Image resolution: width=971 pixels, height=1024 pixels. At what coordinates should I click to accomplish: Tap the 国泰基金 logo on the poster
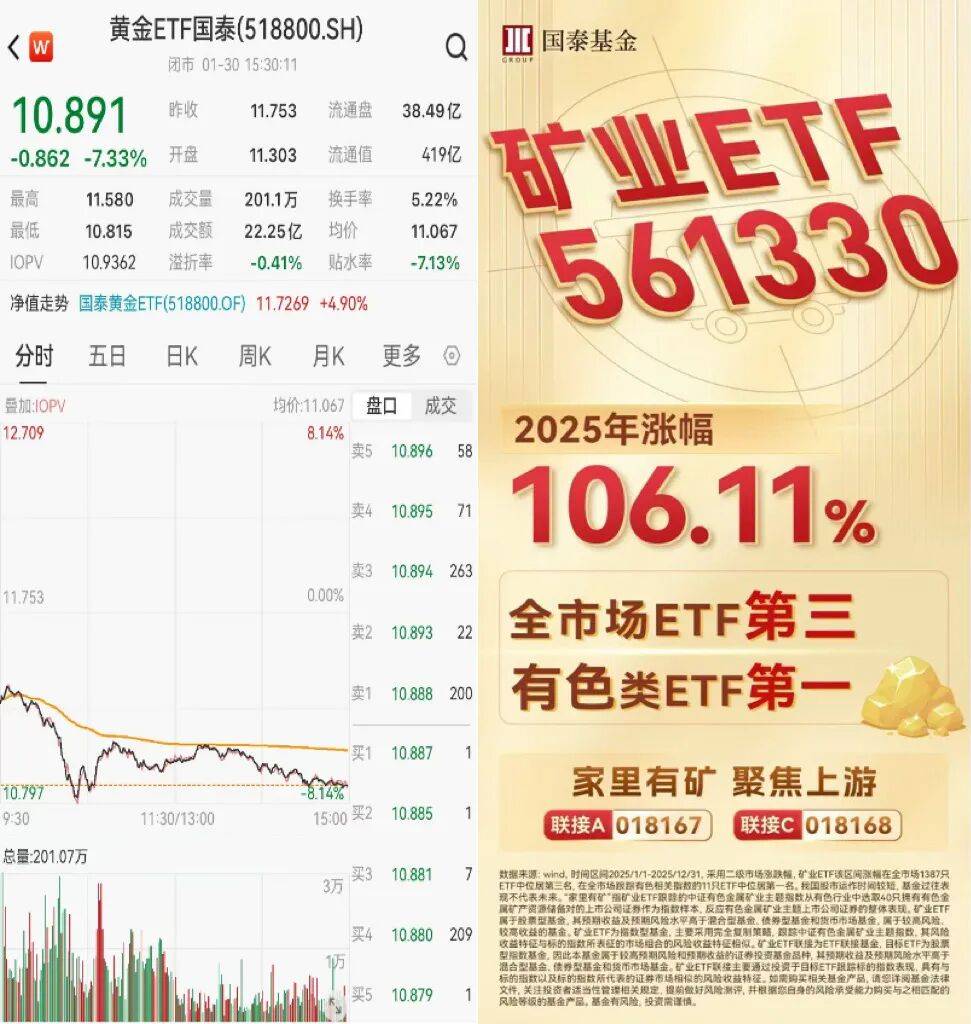(x=570, y=40)
